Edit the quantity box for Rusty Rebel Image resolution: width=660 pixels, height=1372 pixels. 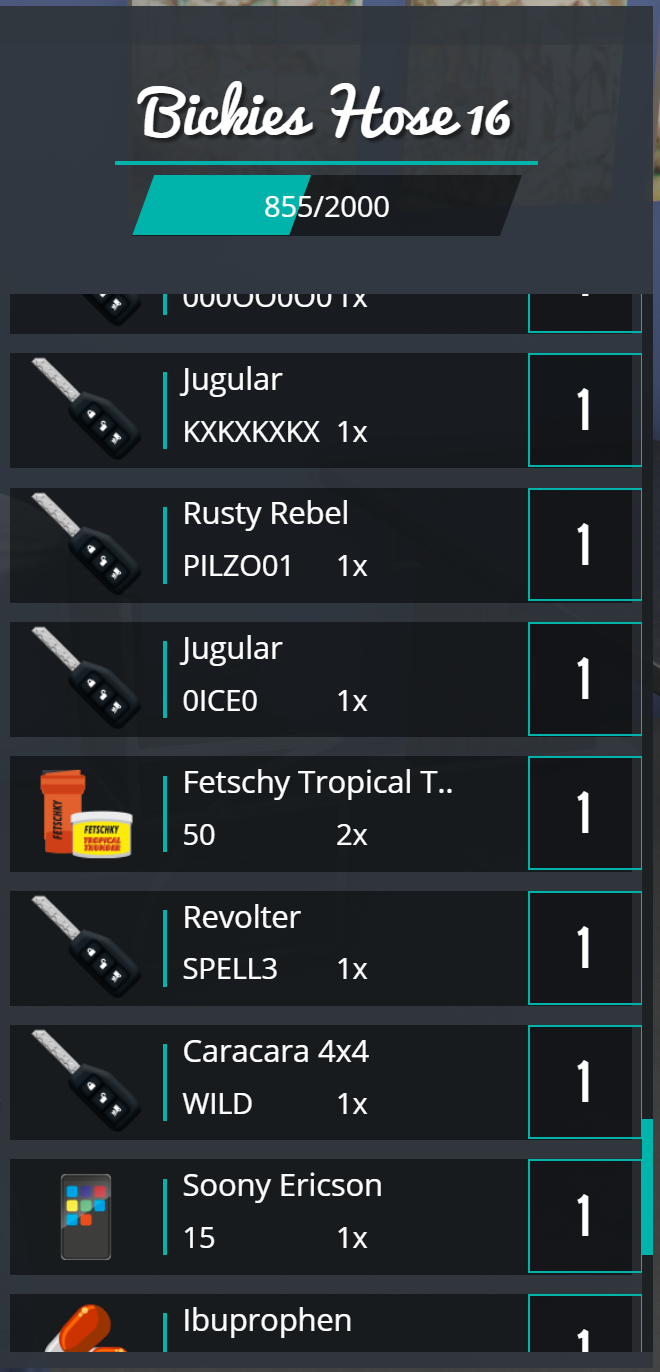pos(584,545)
